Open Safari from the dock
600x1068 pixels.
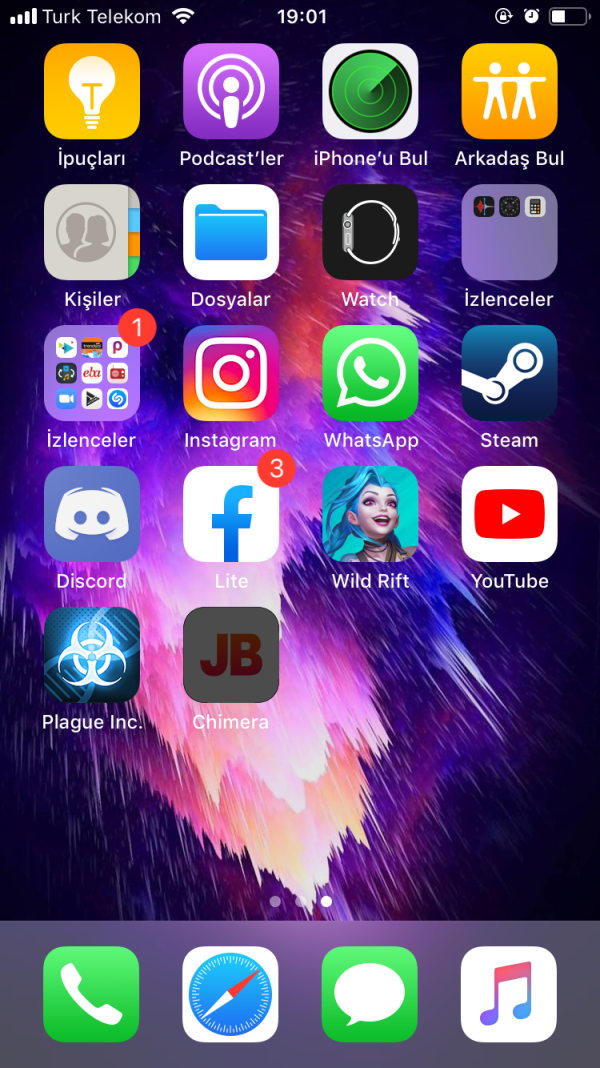231,994
